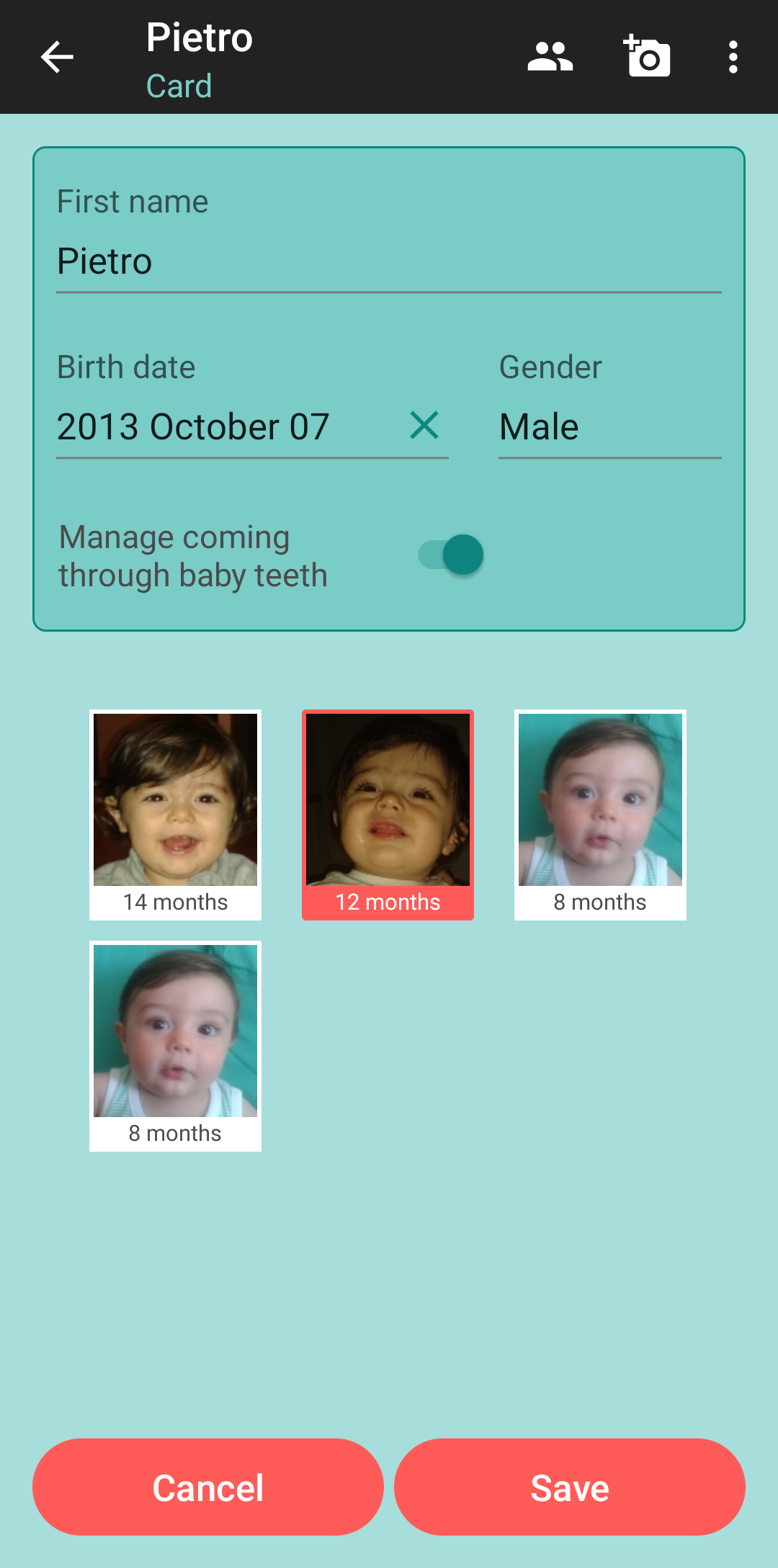Image resolution: width=778 pixels, height=1568 pixels.
Task: Open the people profiles icon
Action: point(550,57)
